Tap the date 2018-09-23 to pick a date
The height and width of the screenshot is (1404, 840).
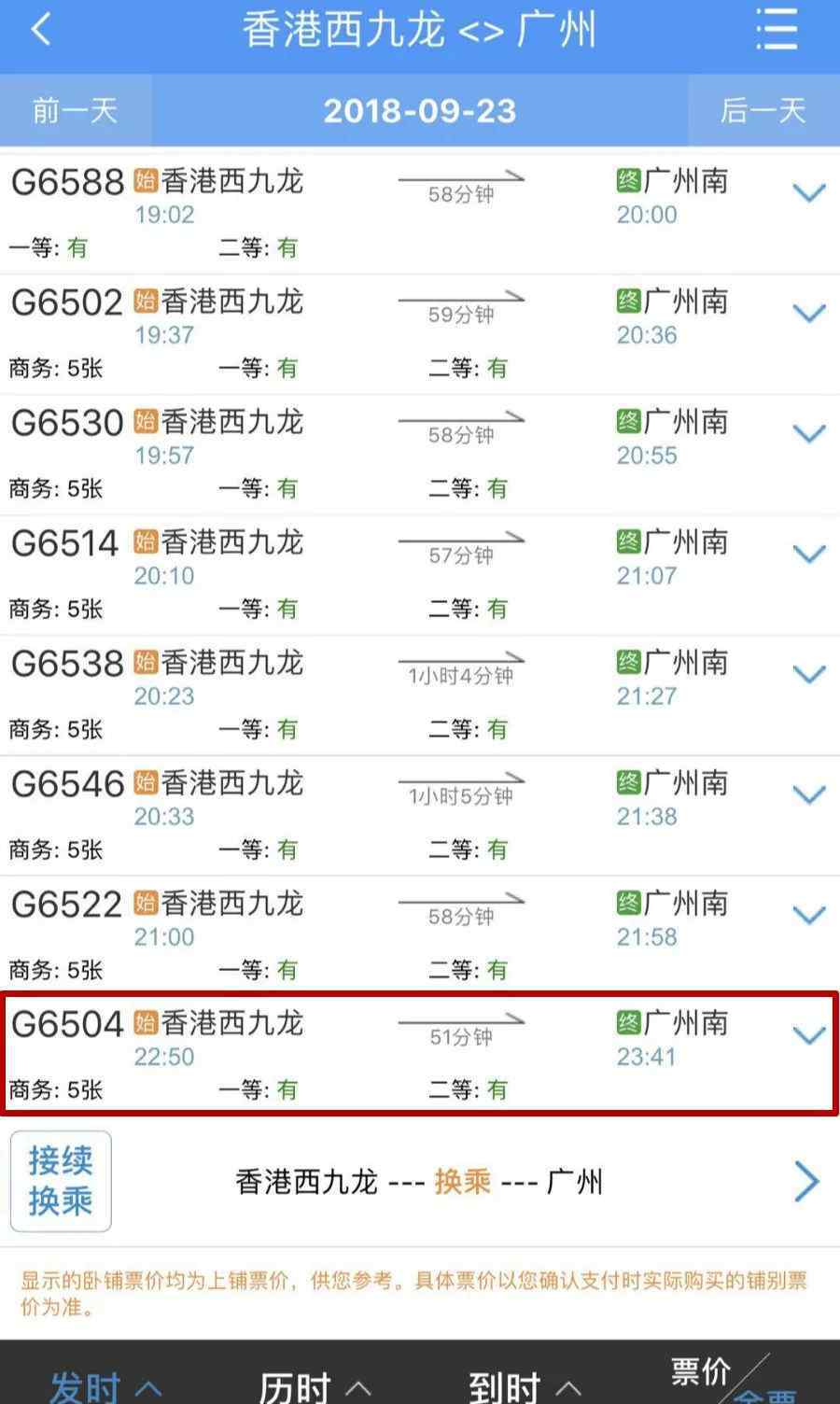pos(420,111)
